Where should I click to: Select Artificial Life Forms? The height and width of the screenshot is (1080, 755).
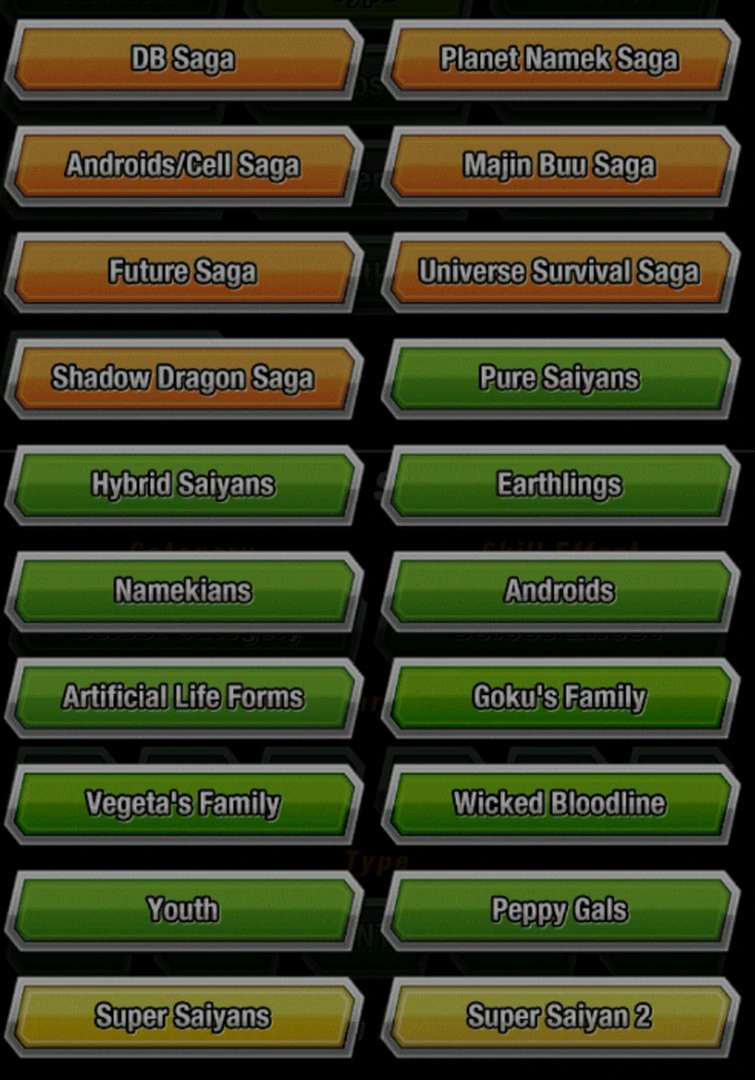(183, 697)
